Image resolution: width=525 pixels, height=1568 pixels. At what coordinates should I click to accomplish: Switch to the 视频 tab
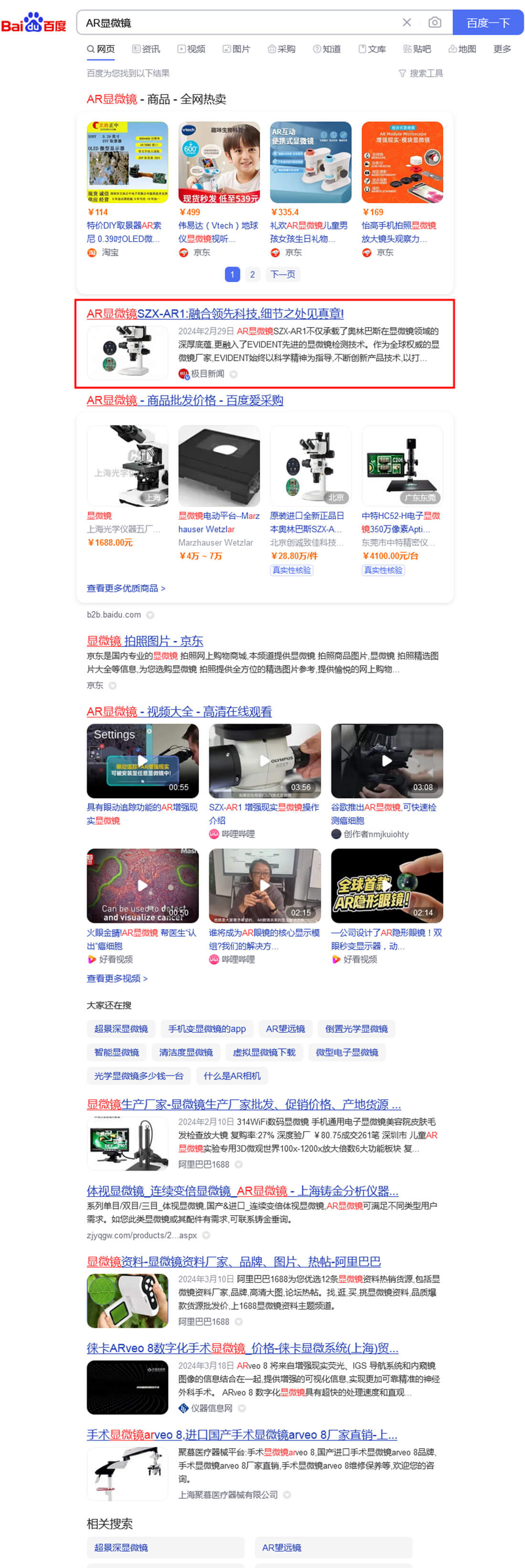point(192,49)
